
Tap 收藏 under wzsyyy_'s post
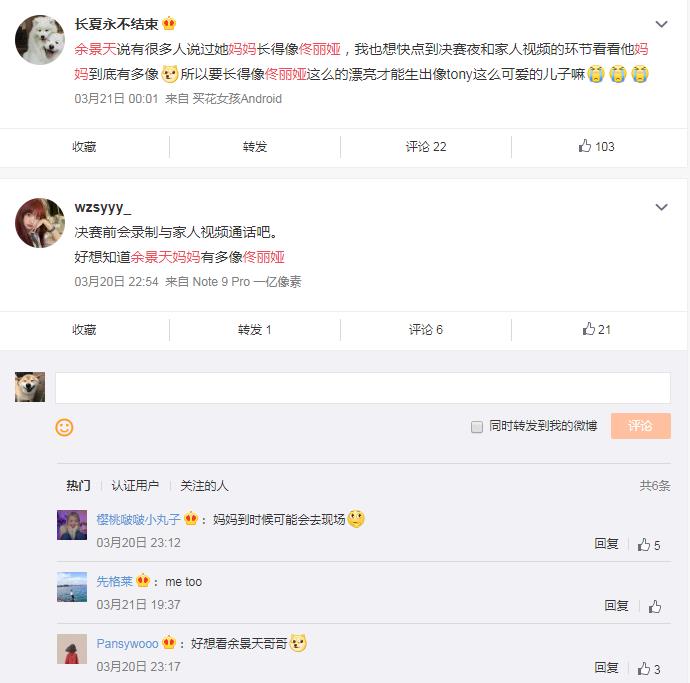[x=84, y=330]
